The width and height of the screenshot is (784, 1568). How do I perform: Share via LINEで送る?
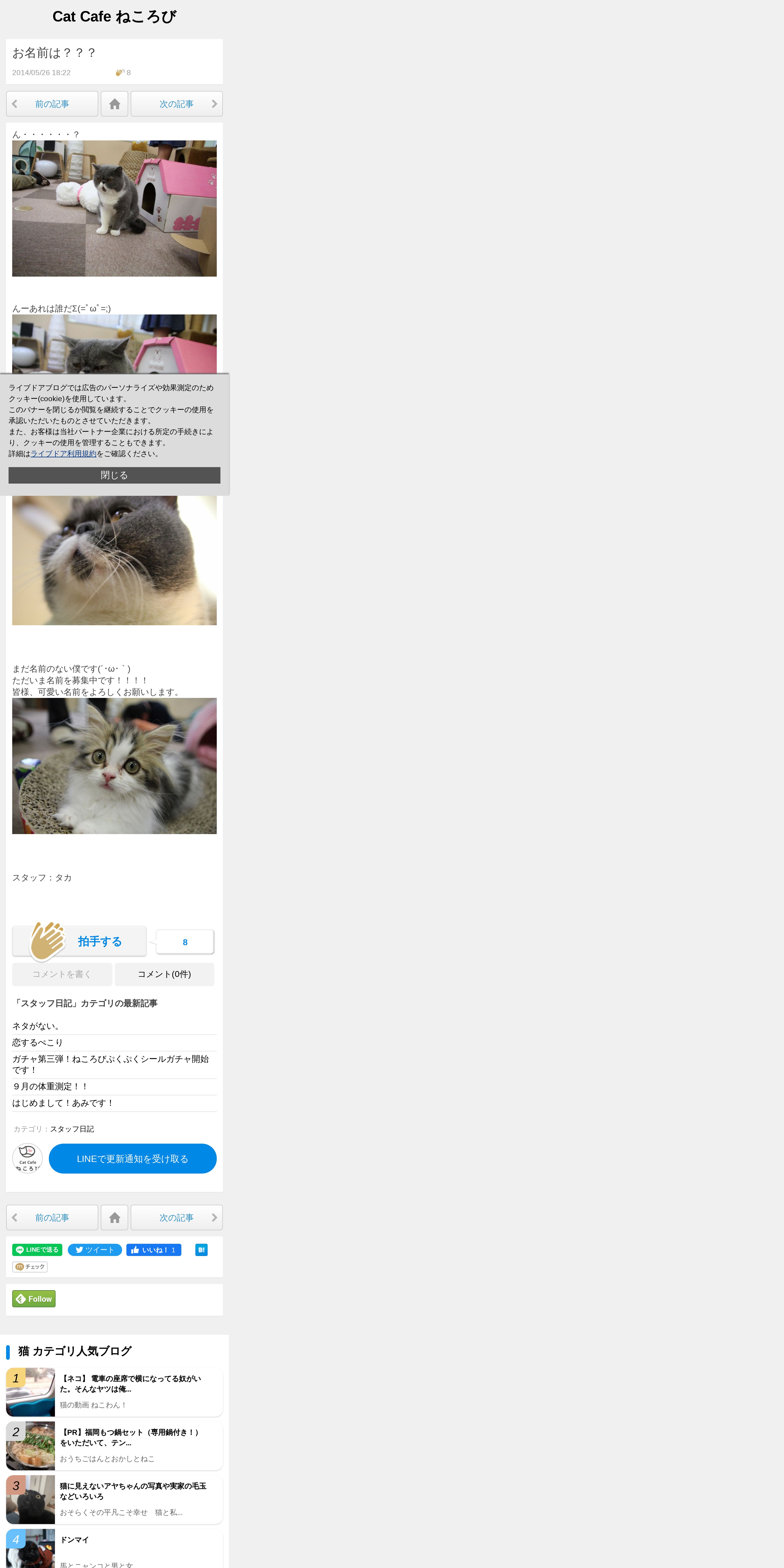[x=37, y=1250]
